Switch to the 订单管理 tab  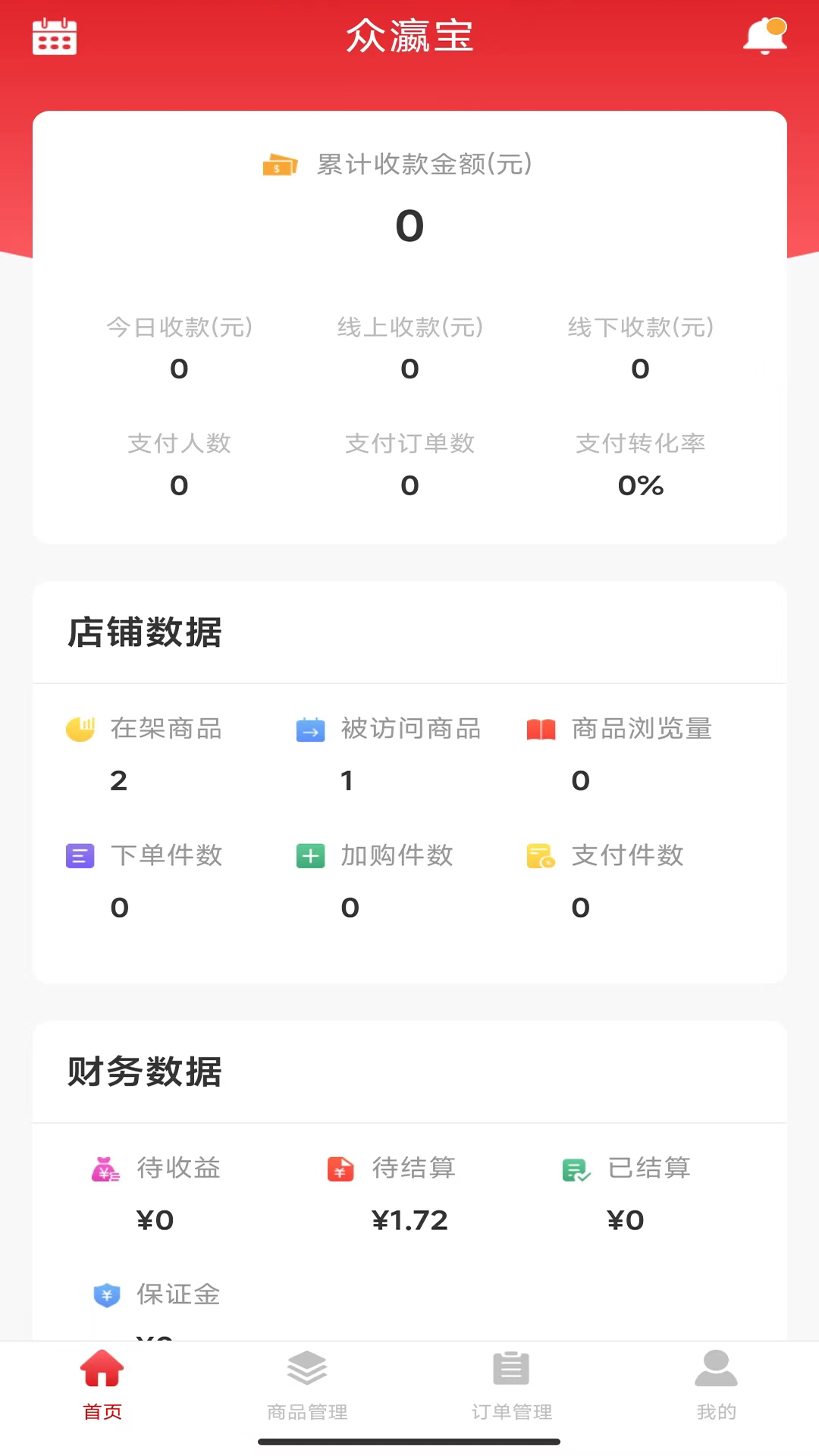pyautogui.click(x=512, y=1385)
